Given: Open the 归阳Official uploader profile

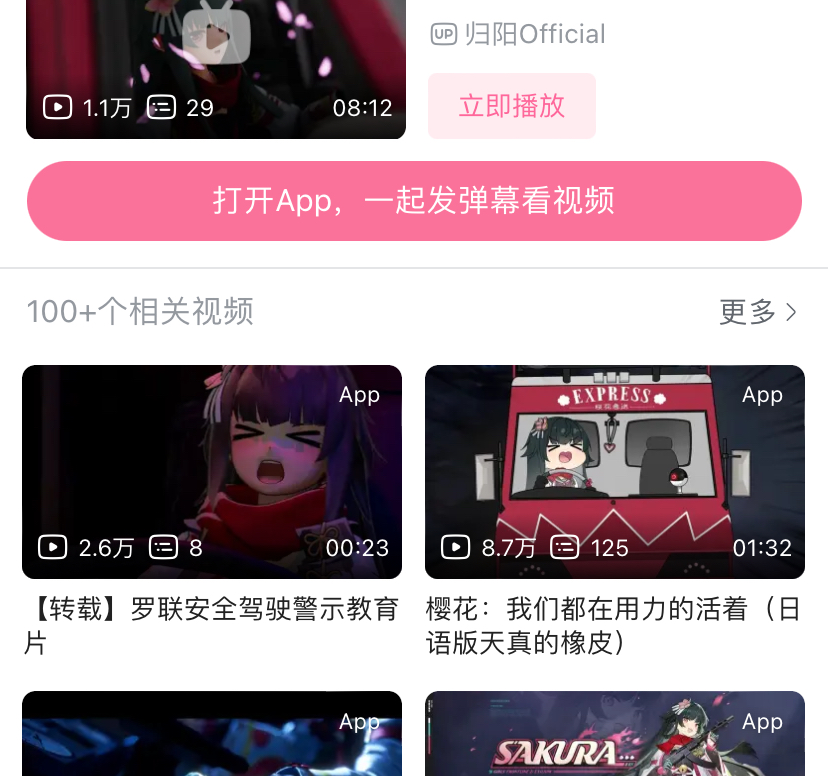Looking at the screenshot, I should pos(519,34).
